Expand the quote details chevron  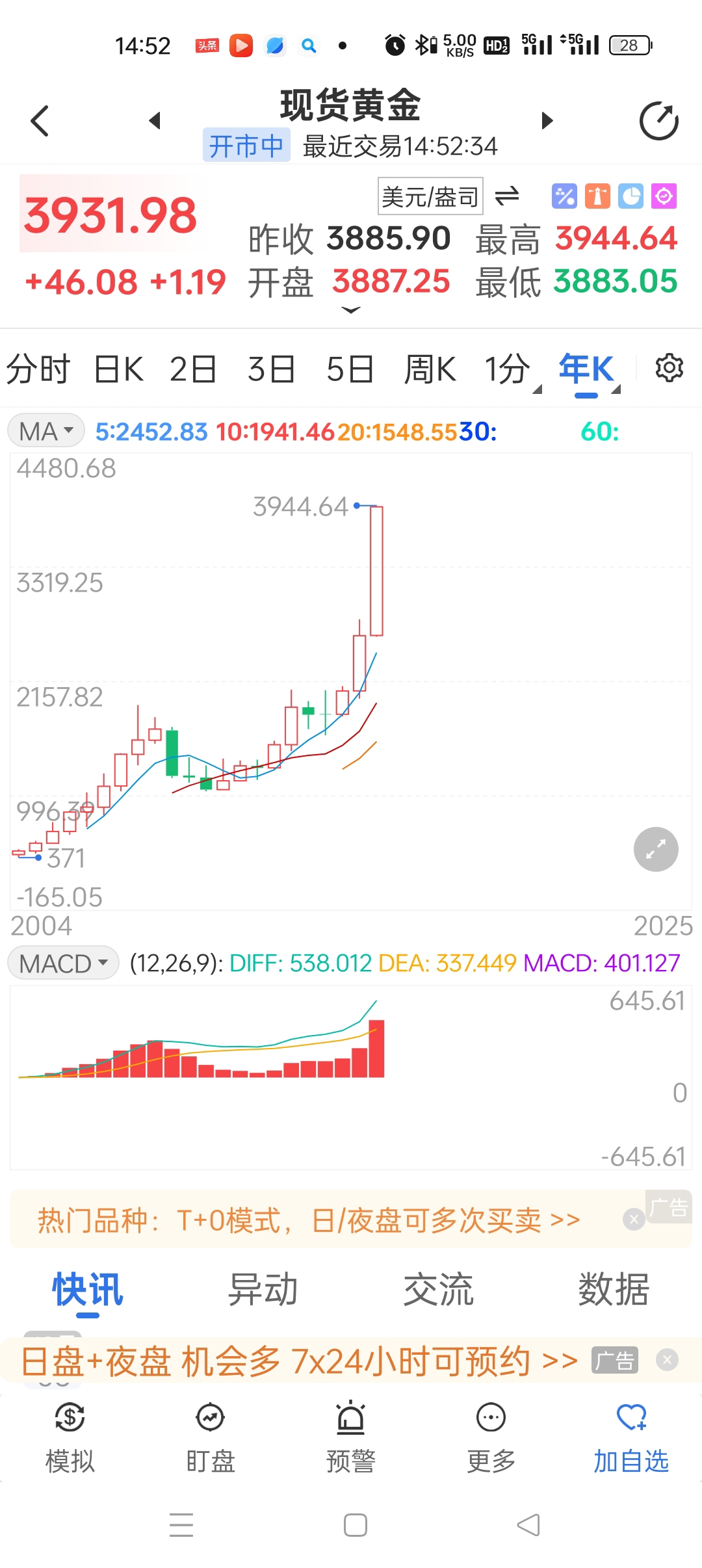[351, 311]
